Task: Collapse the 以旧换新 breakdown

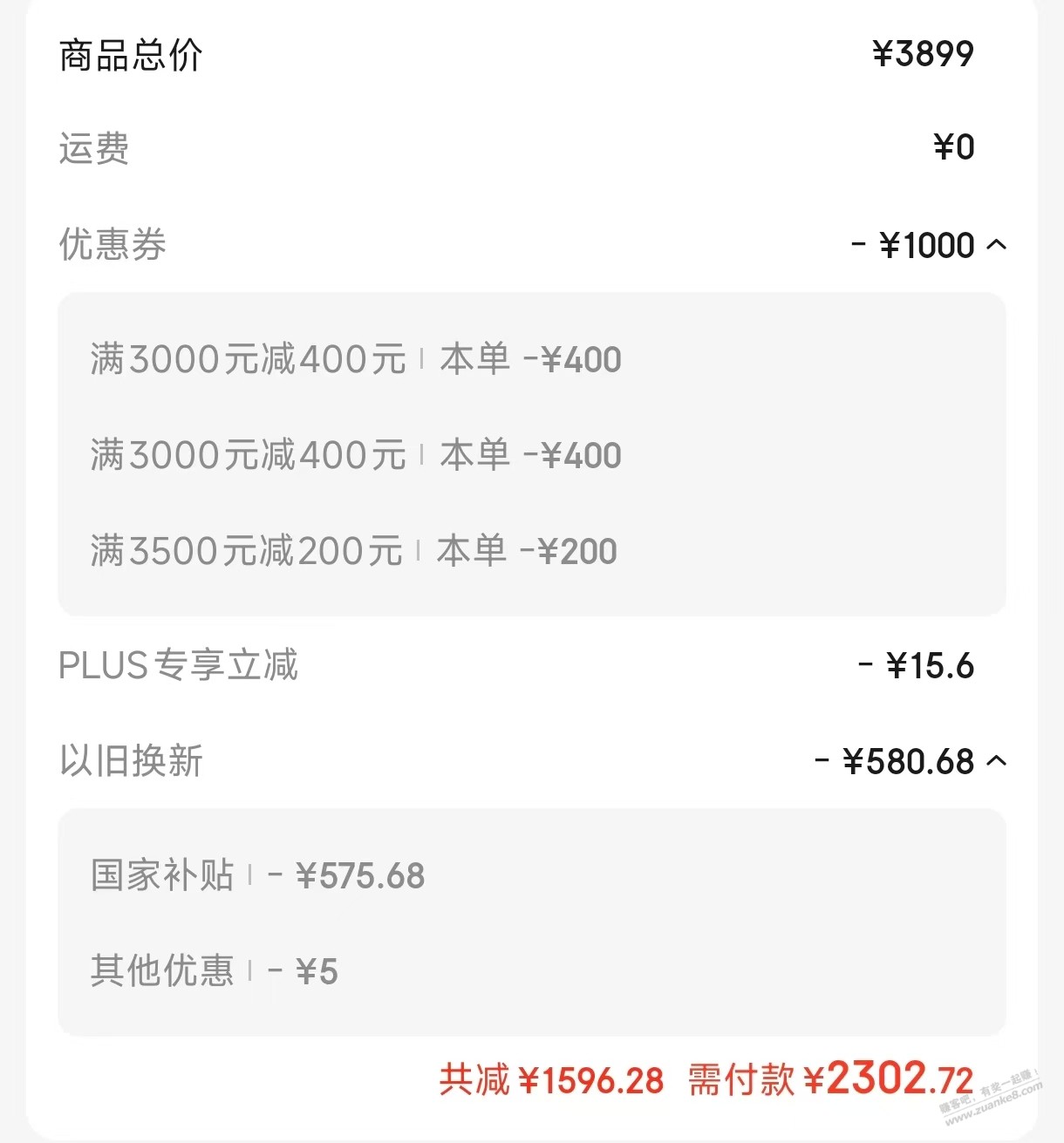Action: click(996, 761)
